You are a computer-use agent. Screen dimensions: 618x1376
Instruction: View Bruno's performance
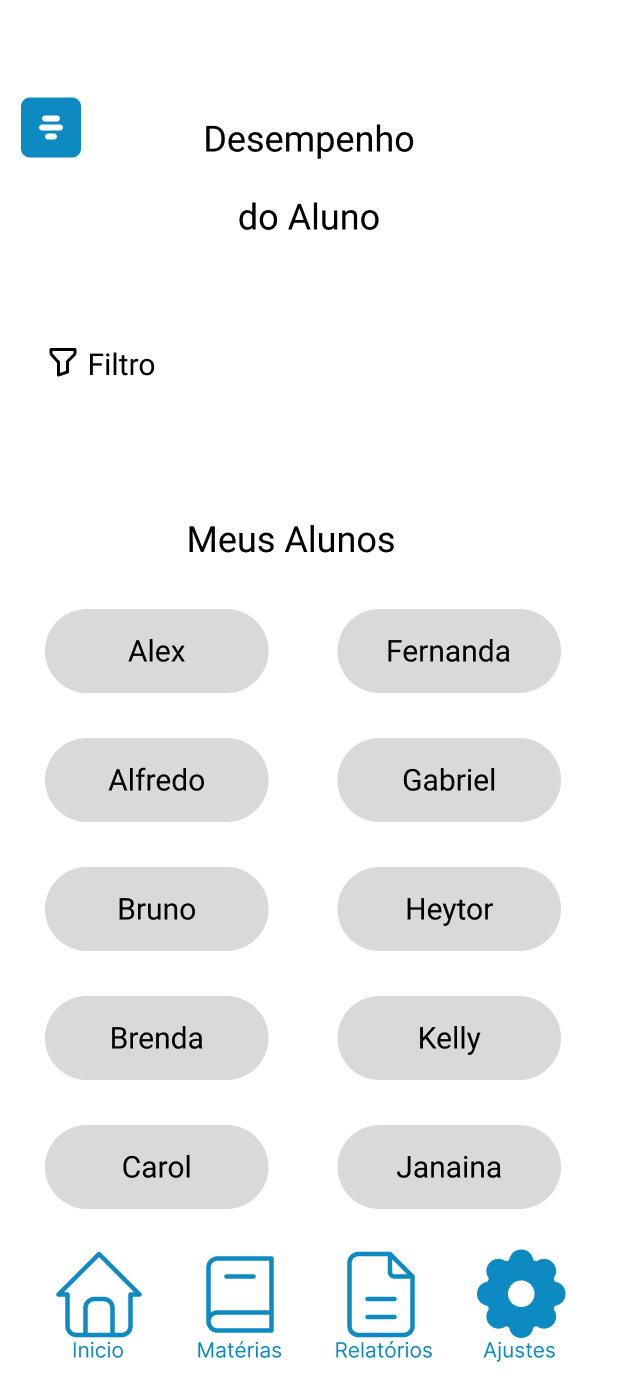point(157,909)
